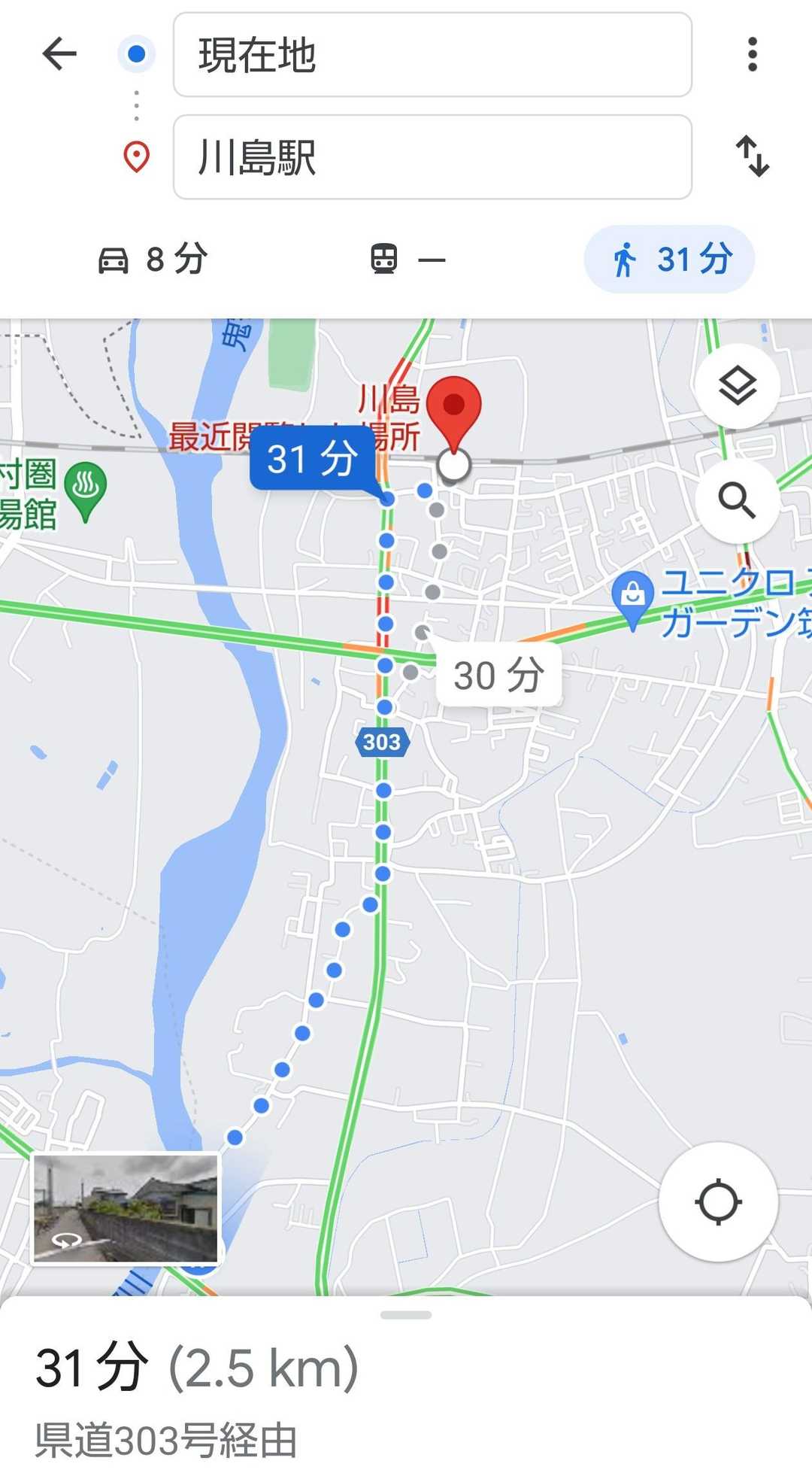Open the green hot spring marker
812x1476 pixels.
point(86,487)
